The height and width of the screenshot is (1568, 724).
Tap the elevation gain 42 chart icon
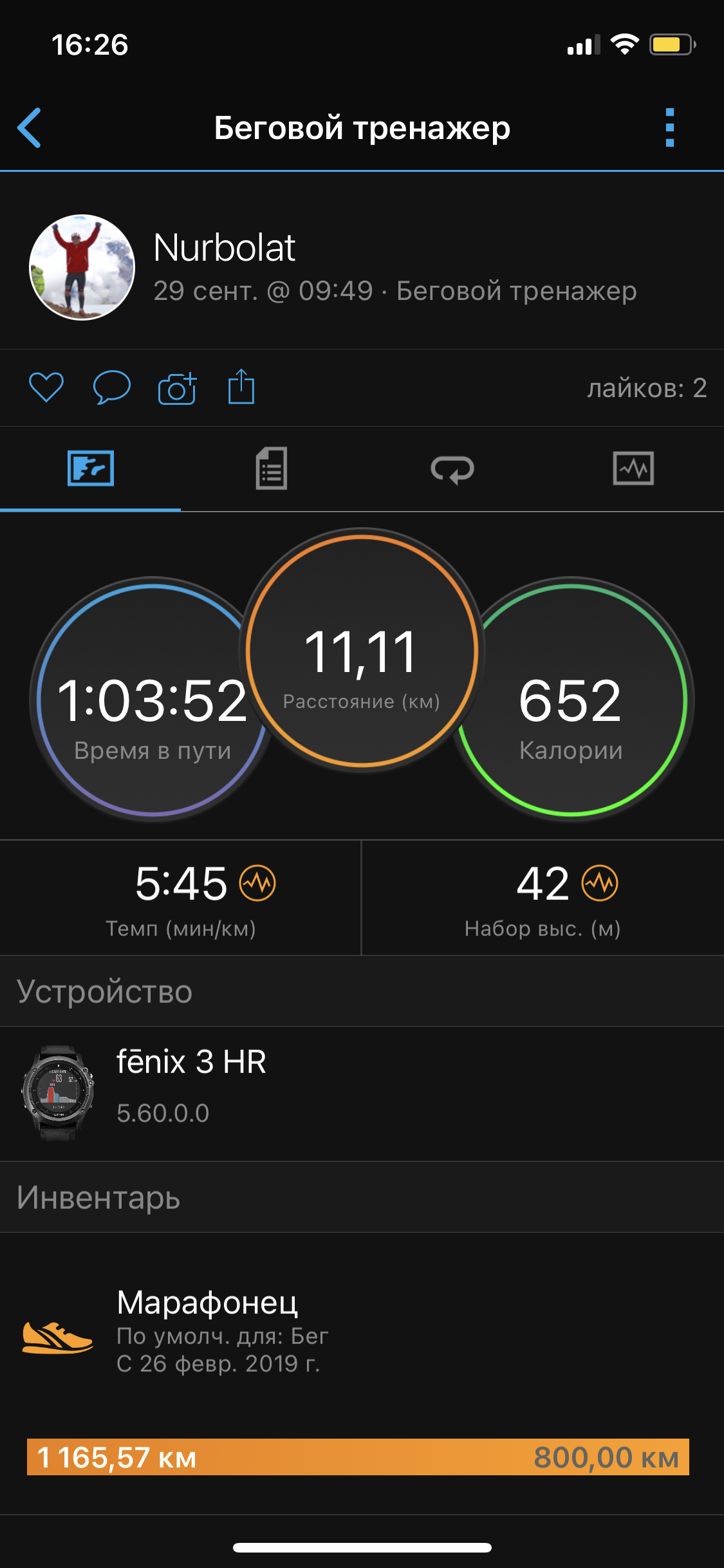coord(600,883)
